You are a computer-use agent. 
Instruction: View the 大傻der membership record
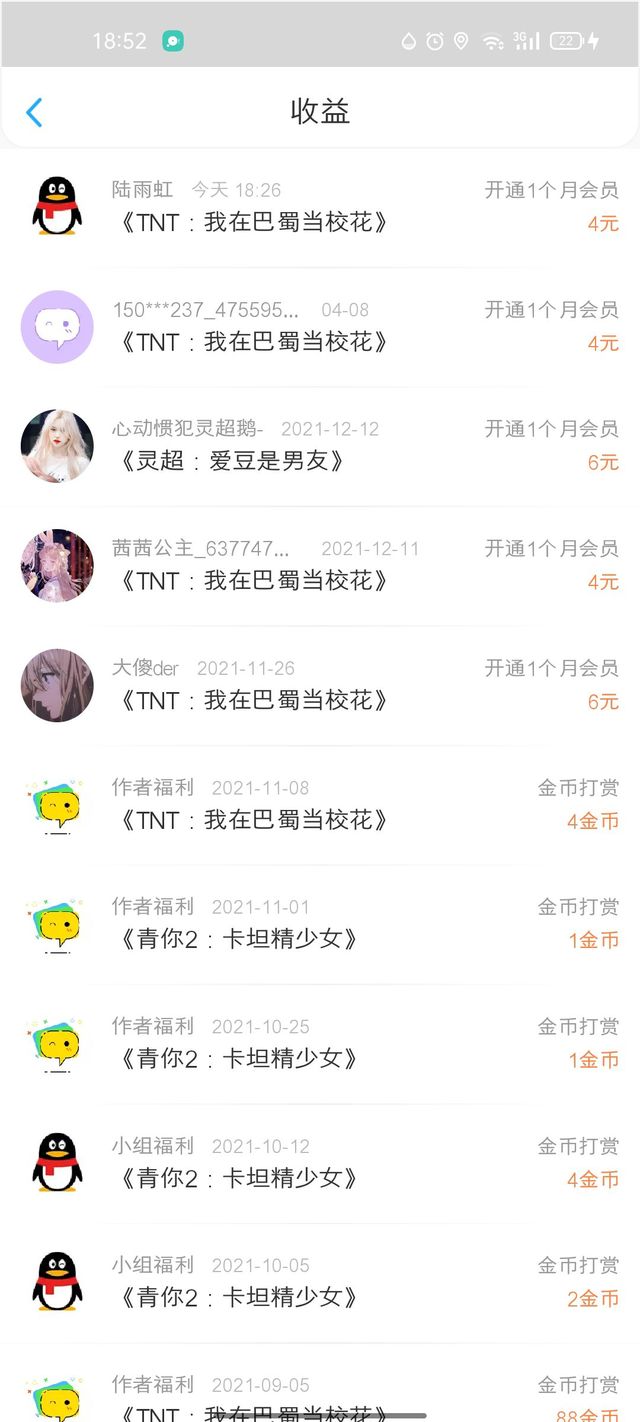320,686
